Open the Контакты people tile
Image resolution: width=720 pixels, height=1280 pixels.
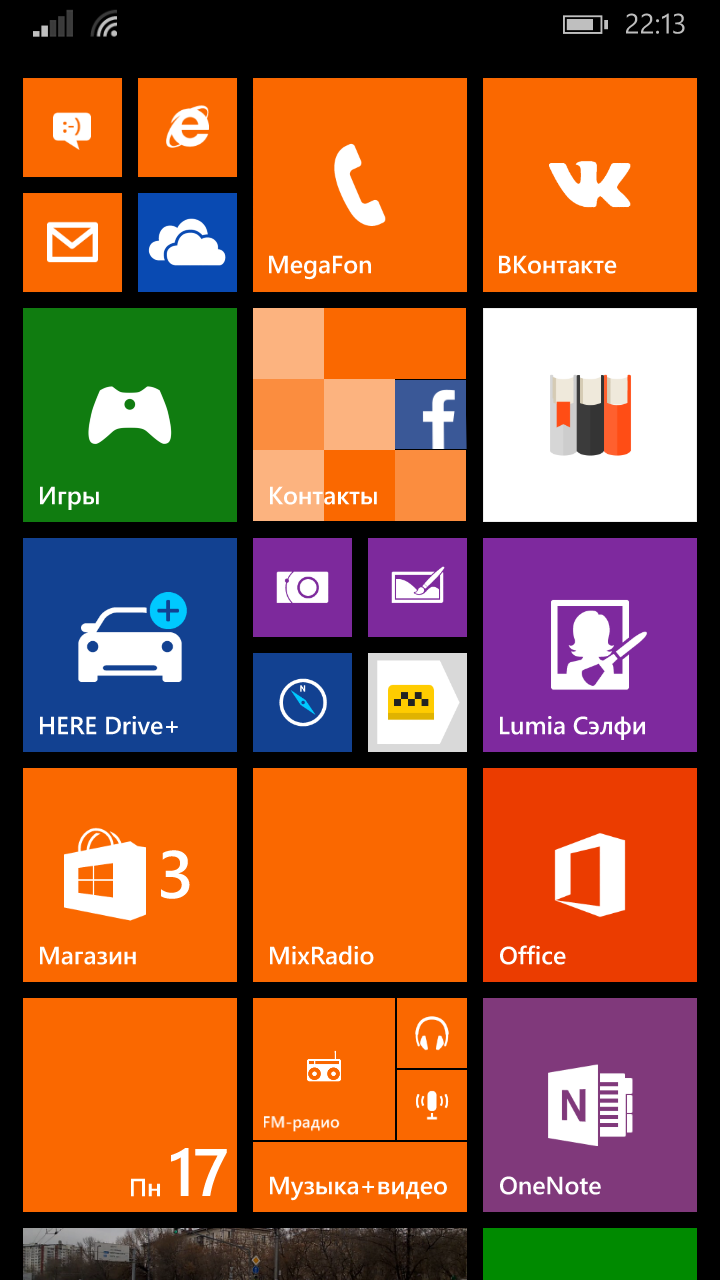pyautogui.click(x=360, y=415)
